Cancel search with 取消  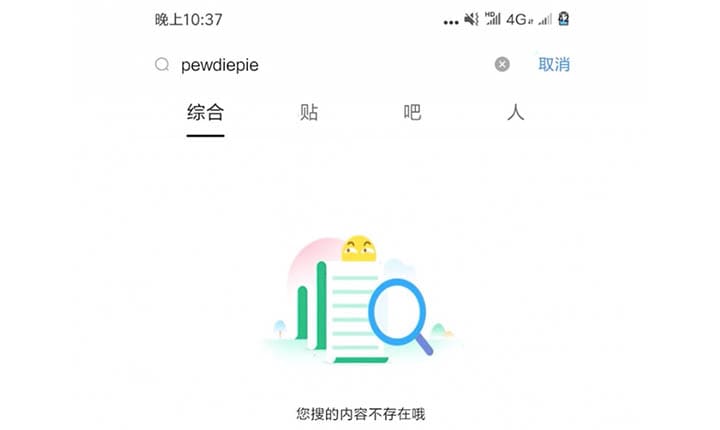point(554,65)
